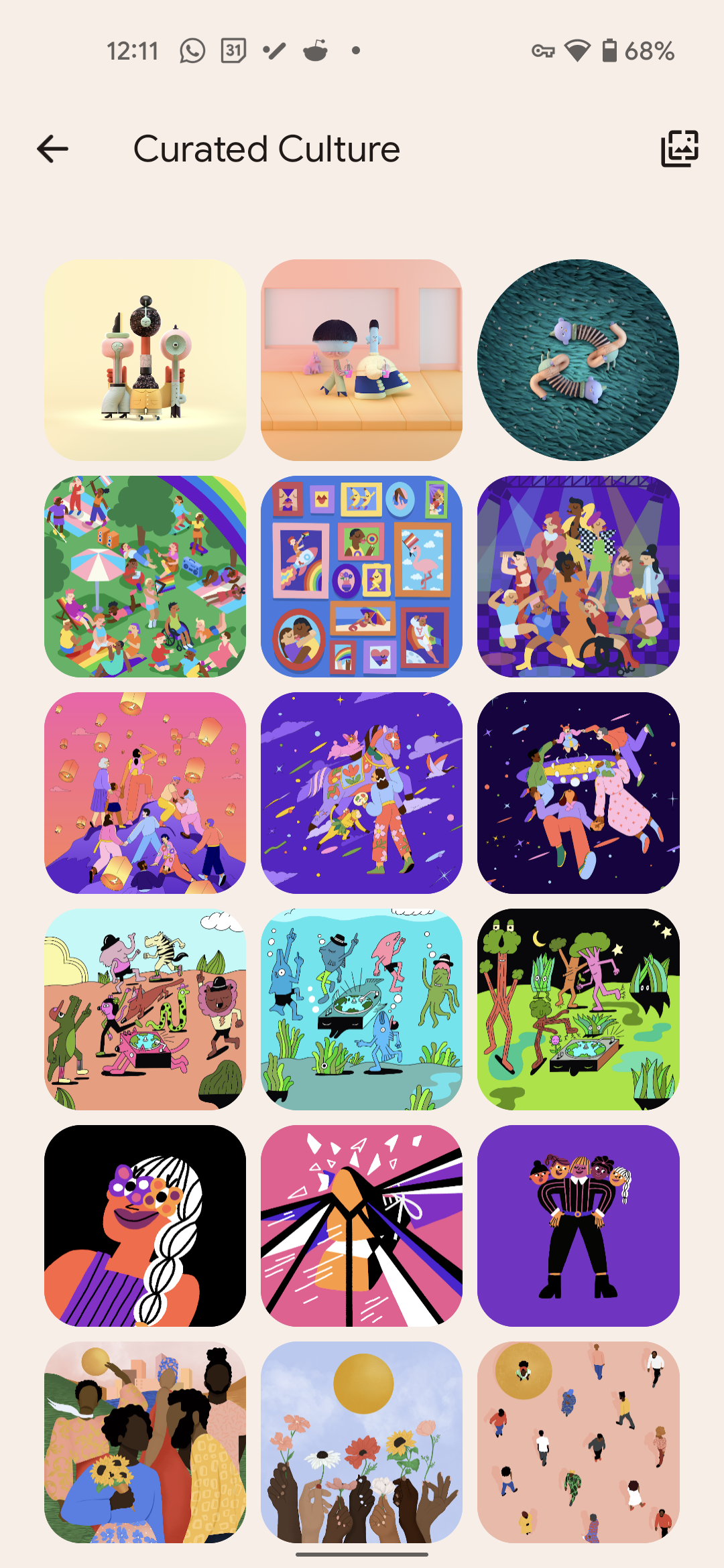This screenshot has width=724, height=1568.
Task: Choose the decorated horse on purple wallpaper
Action: click(x=361, y=793)
